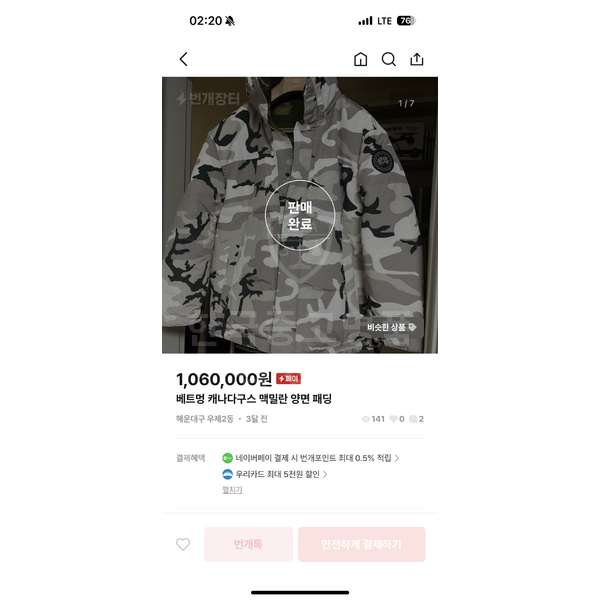
Task: Open the 우리카드 5천원 할인 link
Action: pyautogui.click(x=275, y=474)
